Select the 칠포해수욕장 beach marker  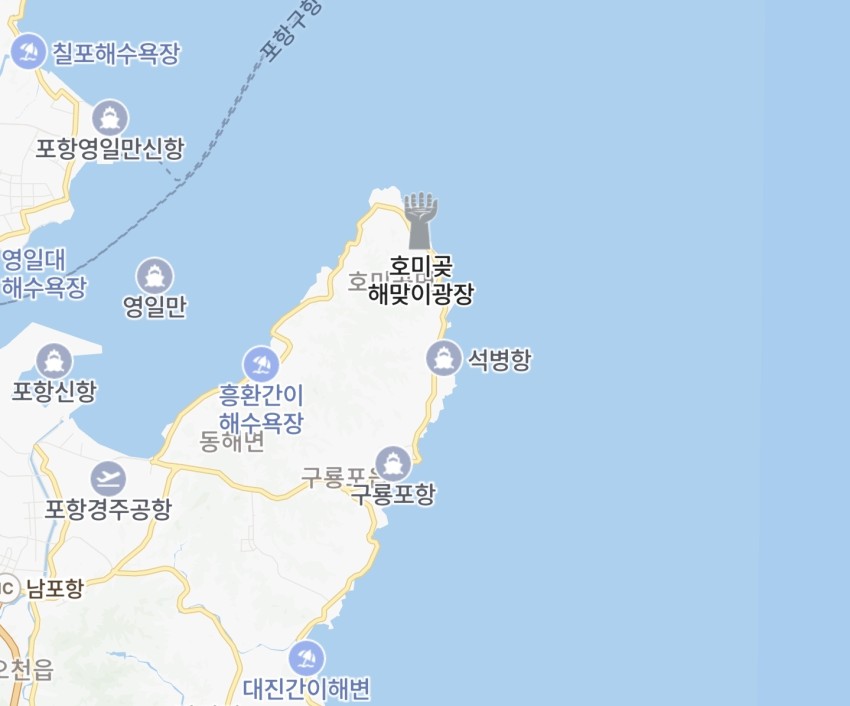pyautogui.click(x=29, y=50)
